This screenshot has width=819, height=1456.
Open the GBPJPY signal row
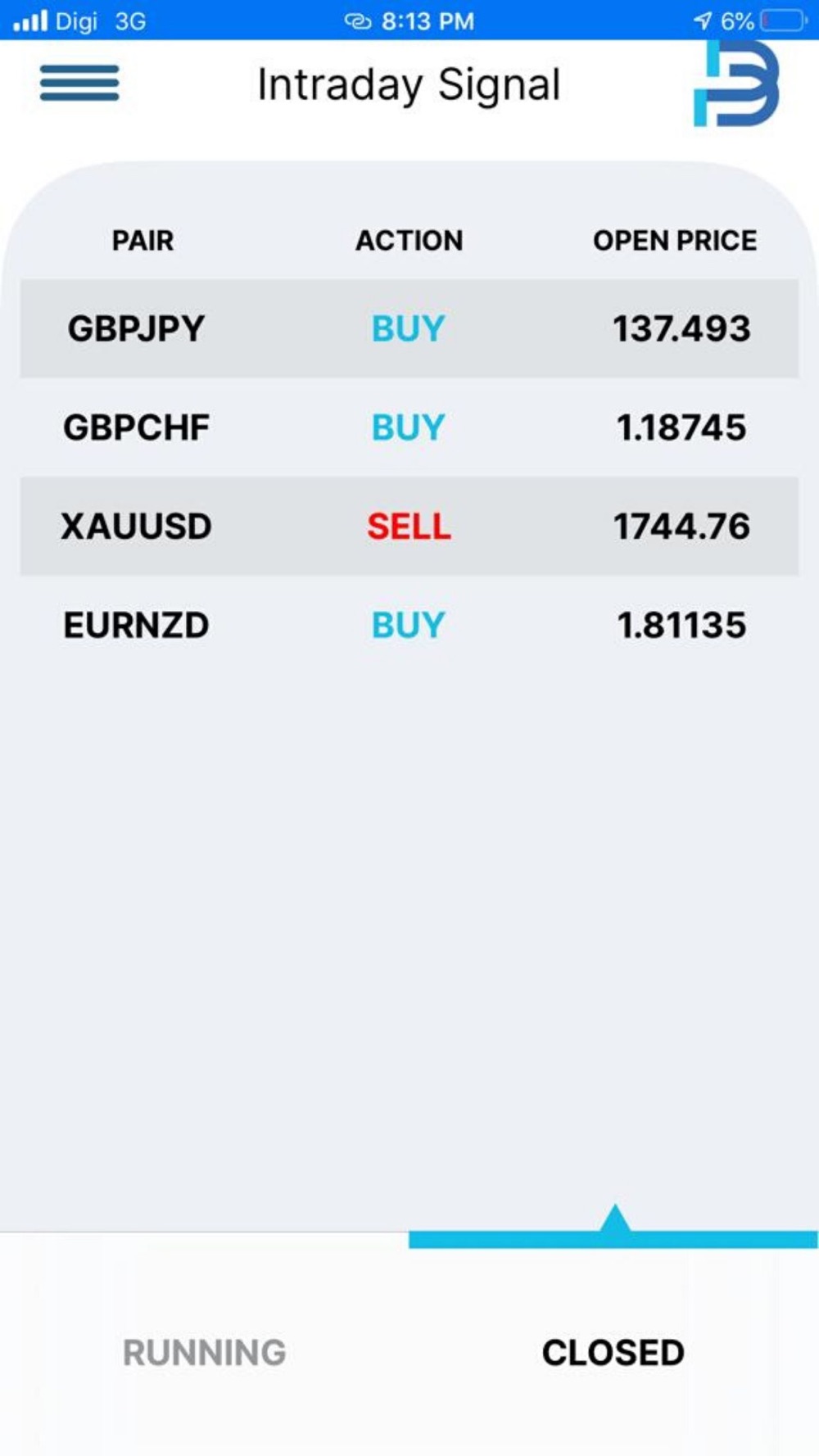coord(409,328)
